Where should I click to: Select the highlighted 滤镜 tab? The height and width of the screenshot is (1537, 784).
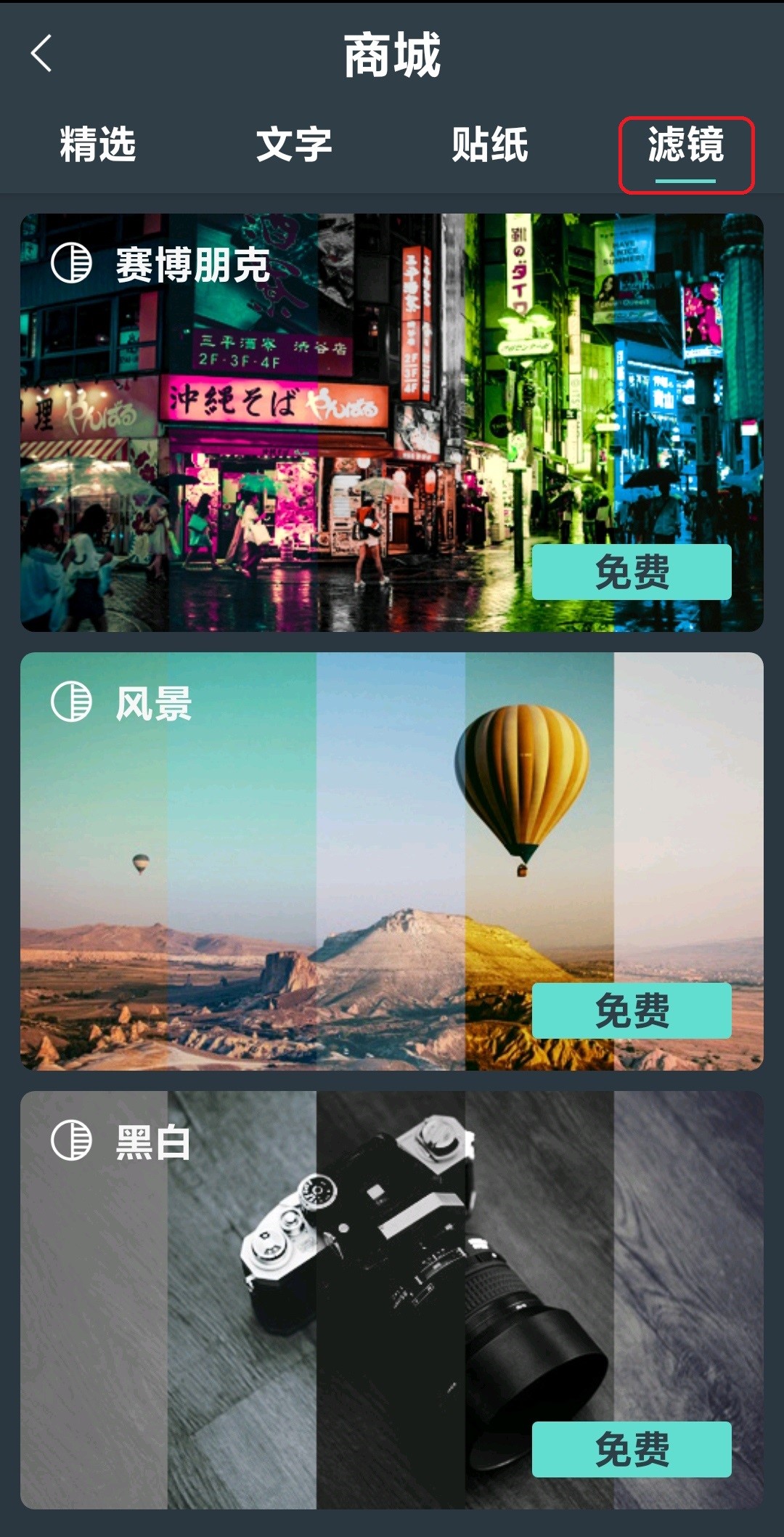pyautogui.click(x=685, y=144)
